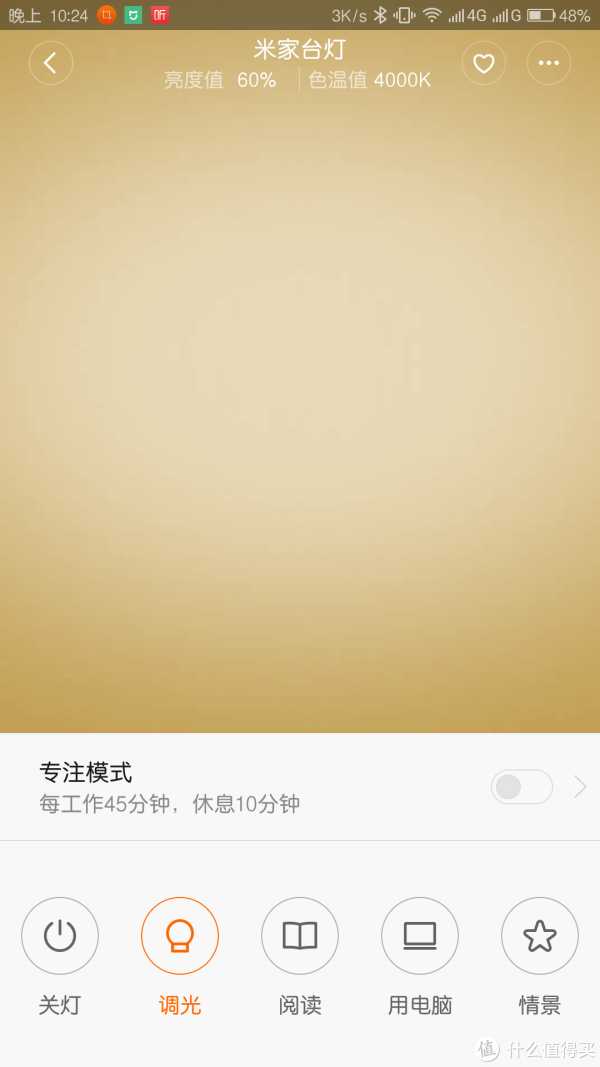Select the 调光 dimming mode
The image size is (600, 1067).
click(x=180, y=936)
